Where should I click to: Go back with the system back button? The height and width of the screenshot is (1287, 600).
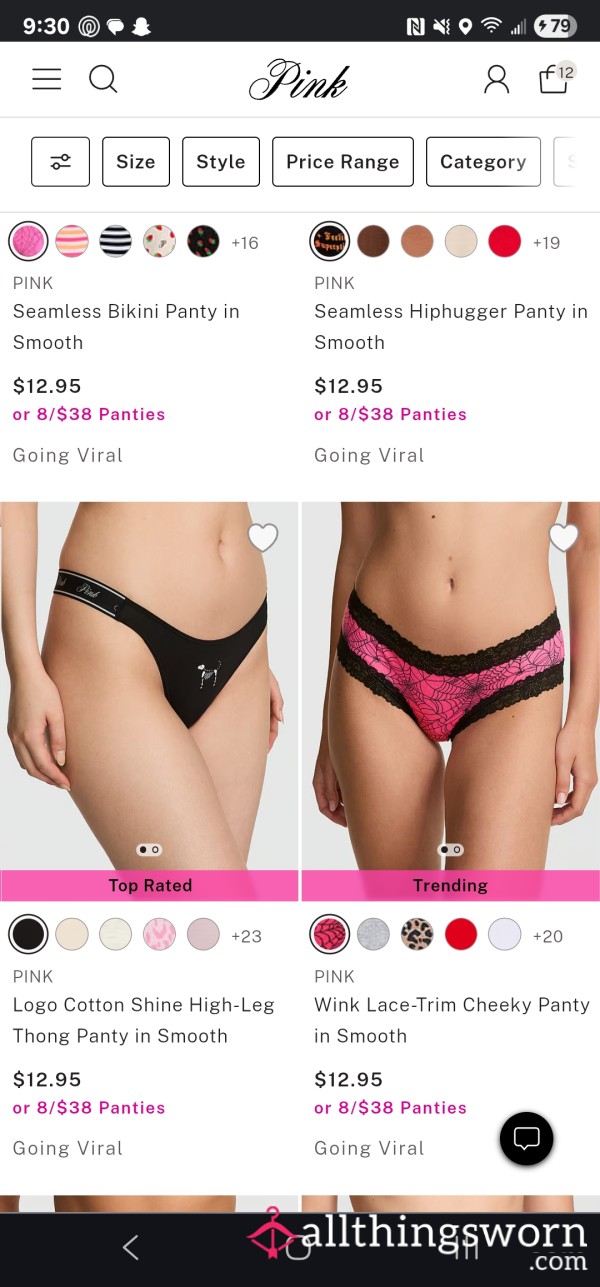(x=130, y=1247)
